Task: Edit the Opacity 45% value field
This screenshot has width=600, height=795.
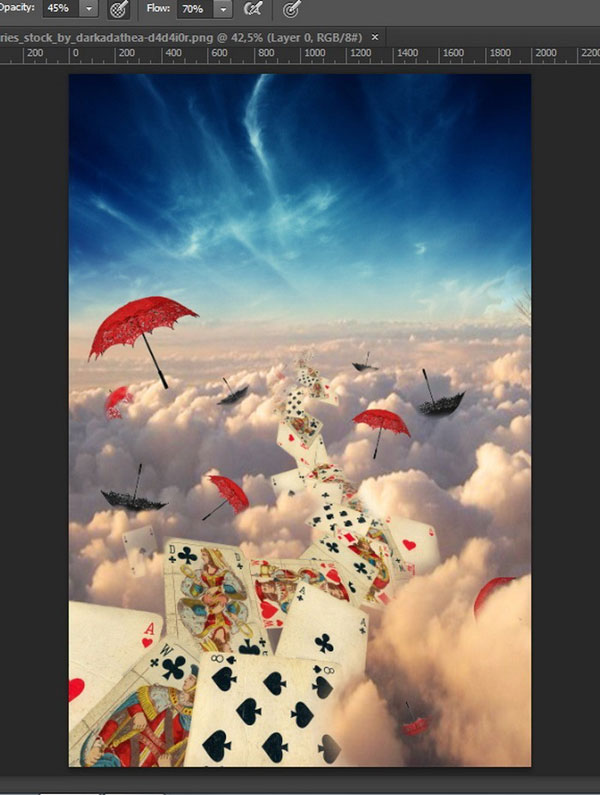Action: (x=59, y=9)
